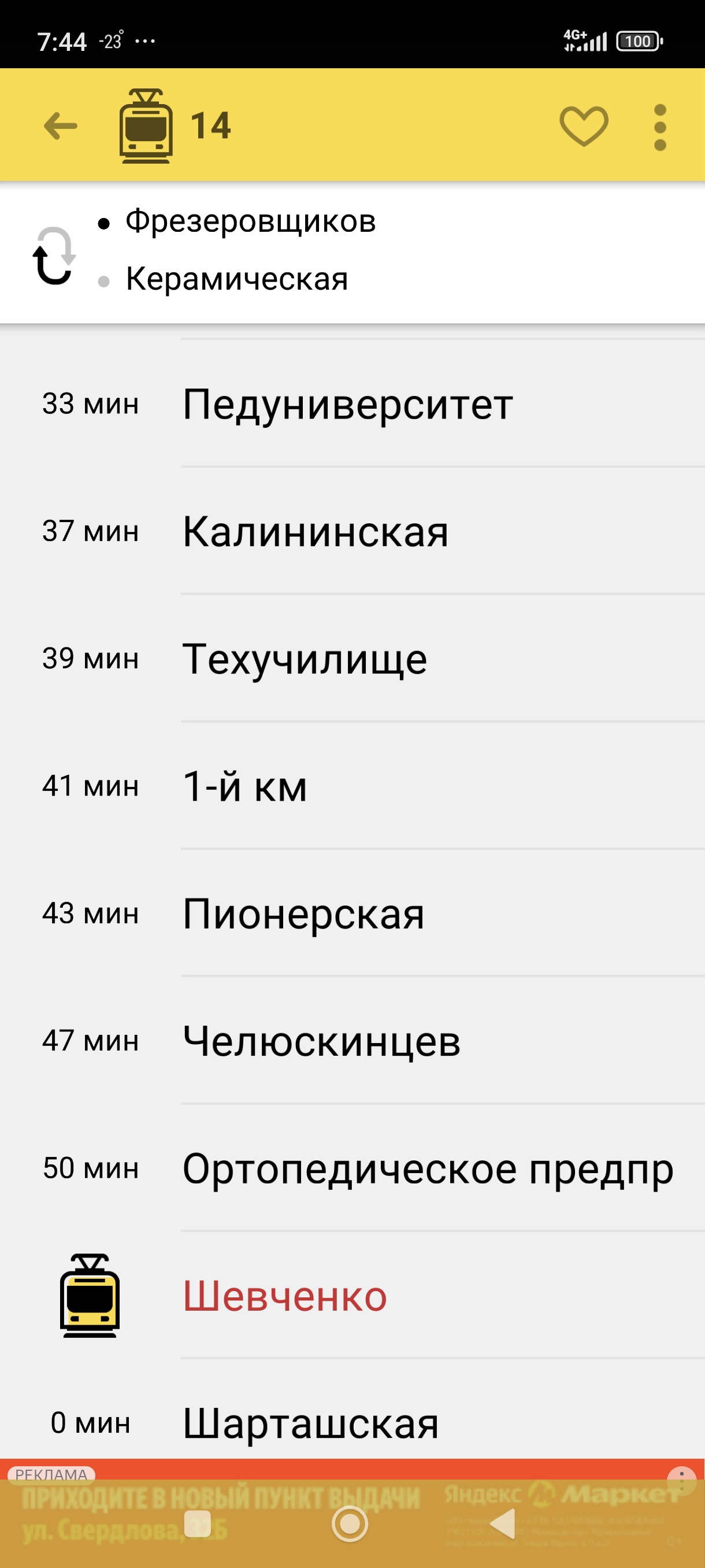Select the Калининская stop

coord(315,531)
